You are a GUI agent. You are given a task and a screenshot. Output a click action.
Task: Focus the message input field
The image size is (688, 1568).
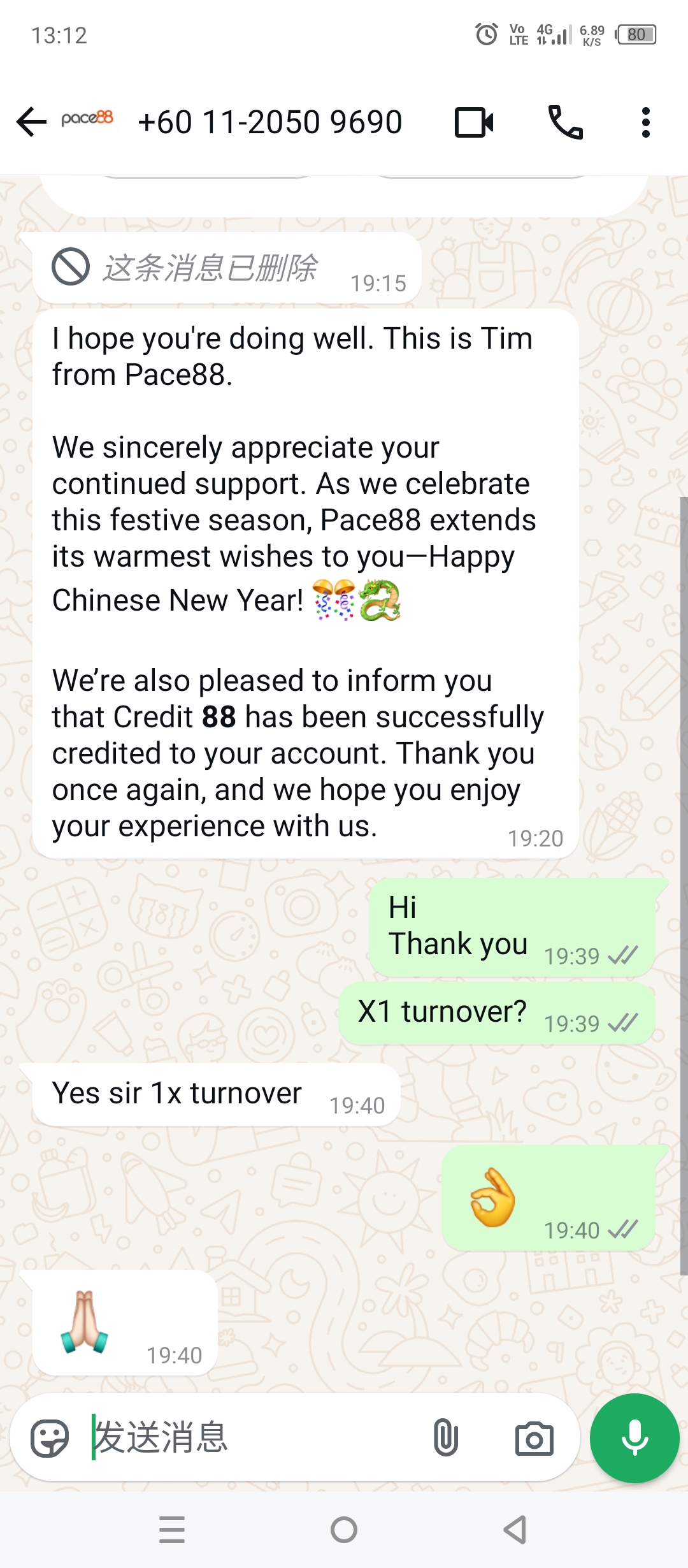[x=255, y=1439]
